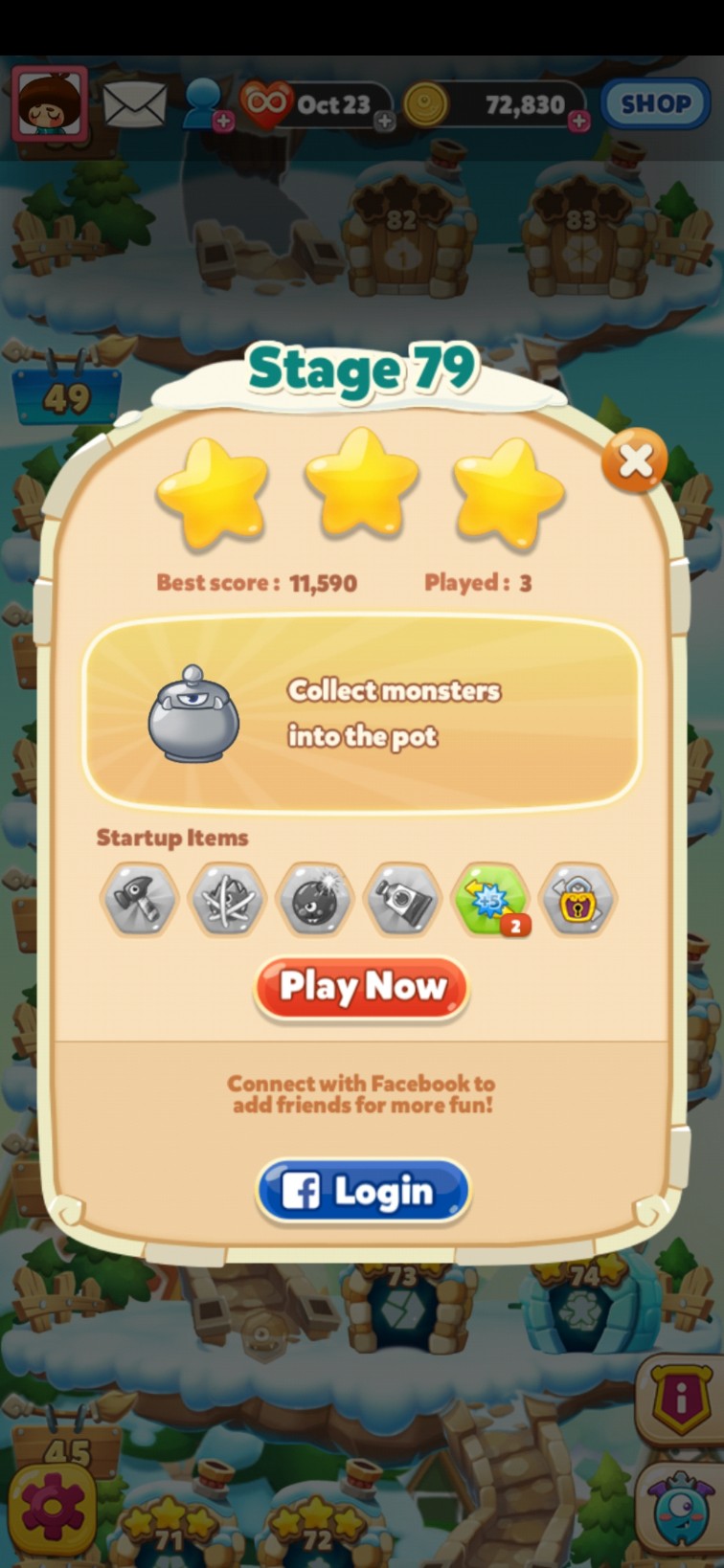Select the padlock startup item

pyautogui.click(x=577, y=899)
